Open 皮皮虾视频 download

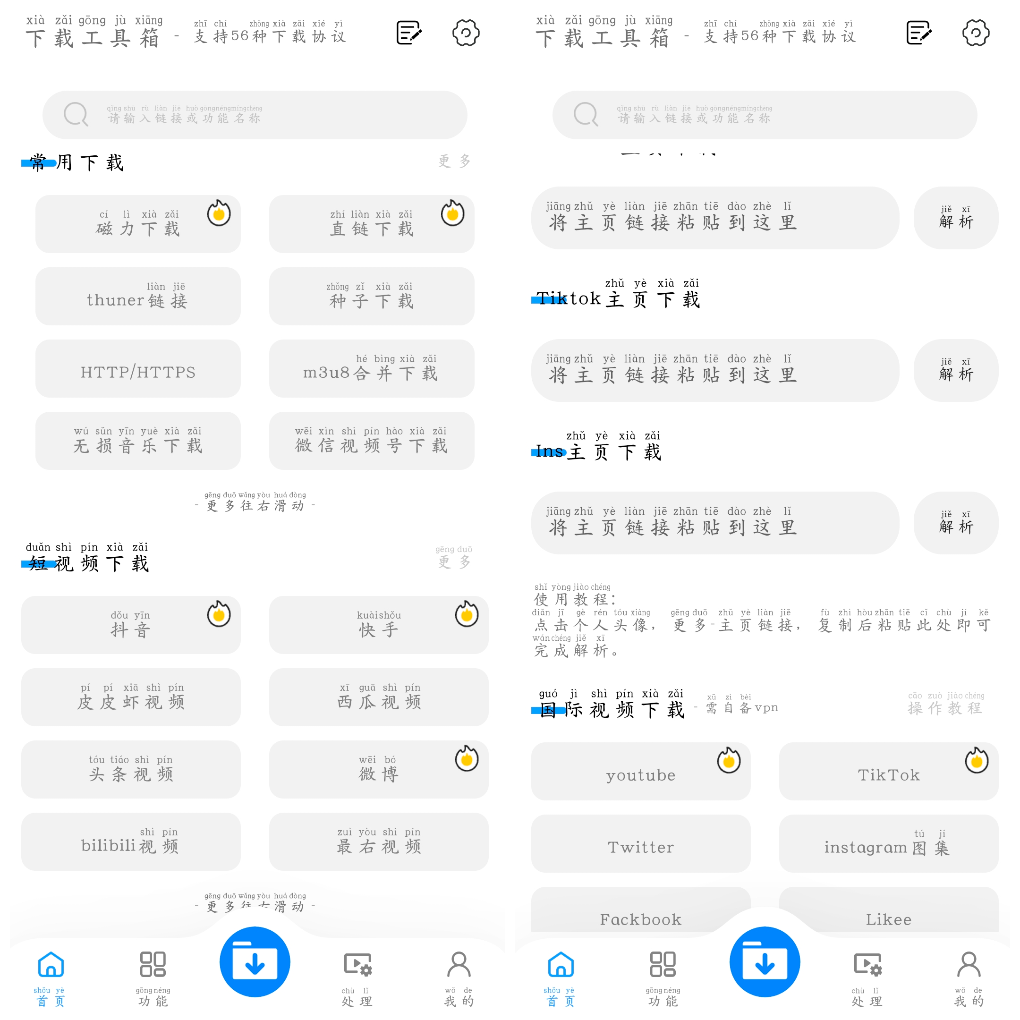coord(131,698)
